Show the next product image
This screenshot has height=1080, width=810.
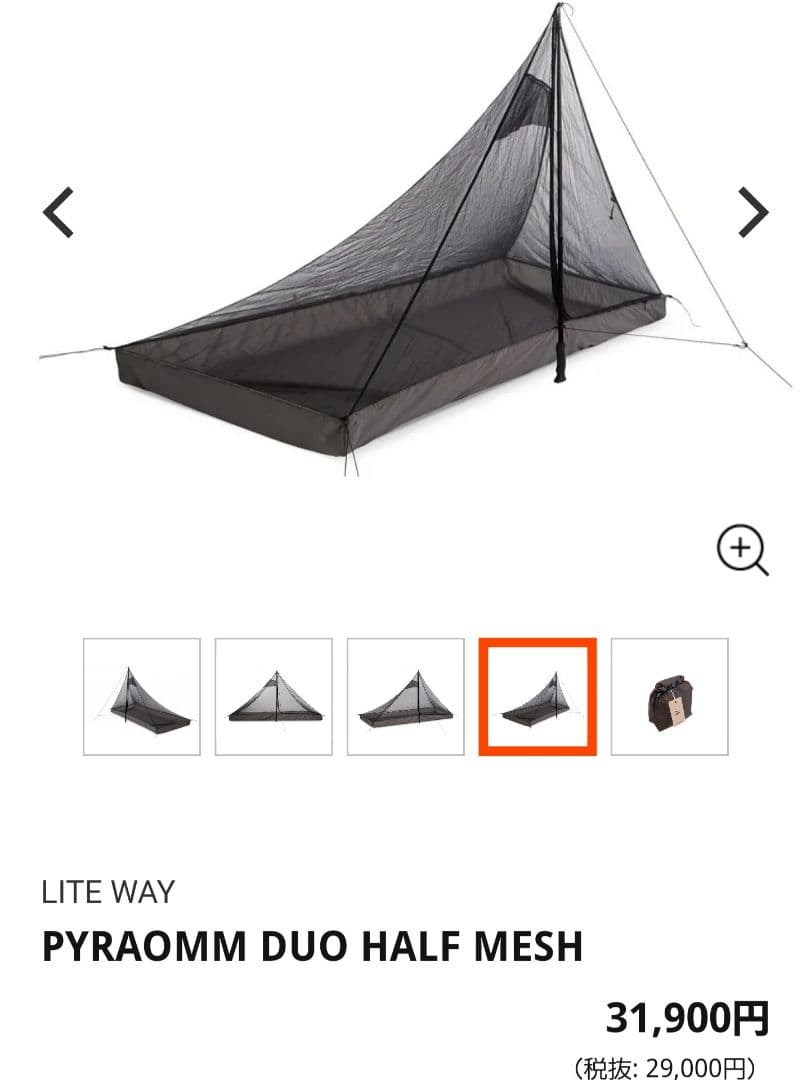[x=753, y=212]
